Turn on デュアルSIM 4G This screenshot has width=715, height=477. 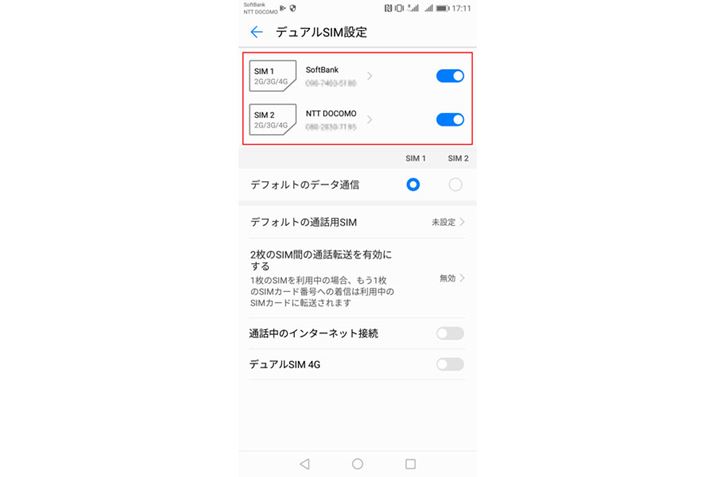pos(450,364)
